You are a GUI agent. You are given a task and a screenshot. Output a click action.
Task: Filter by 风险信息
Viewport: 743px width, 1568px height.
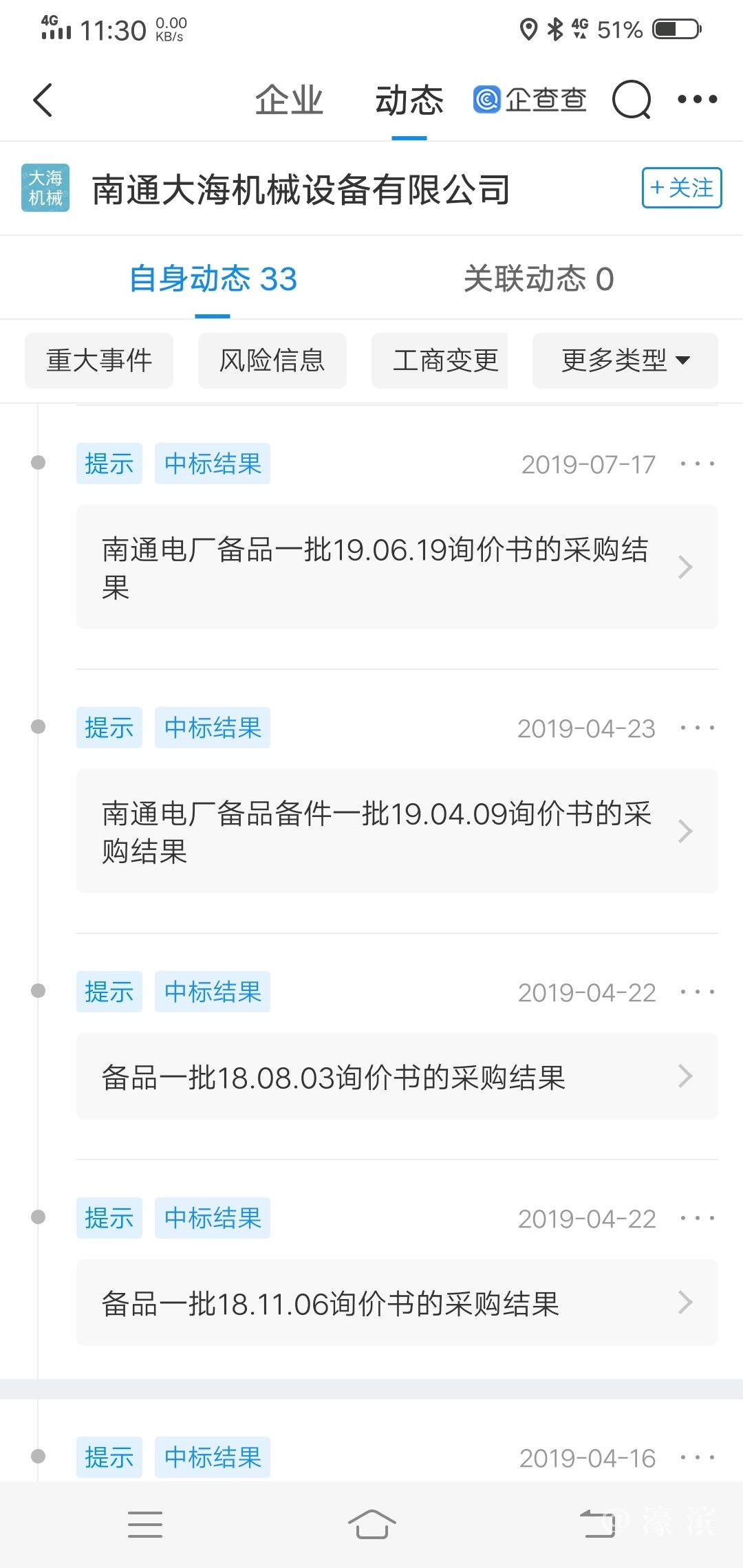click(272, 360)
